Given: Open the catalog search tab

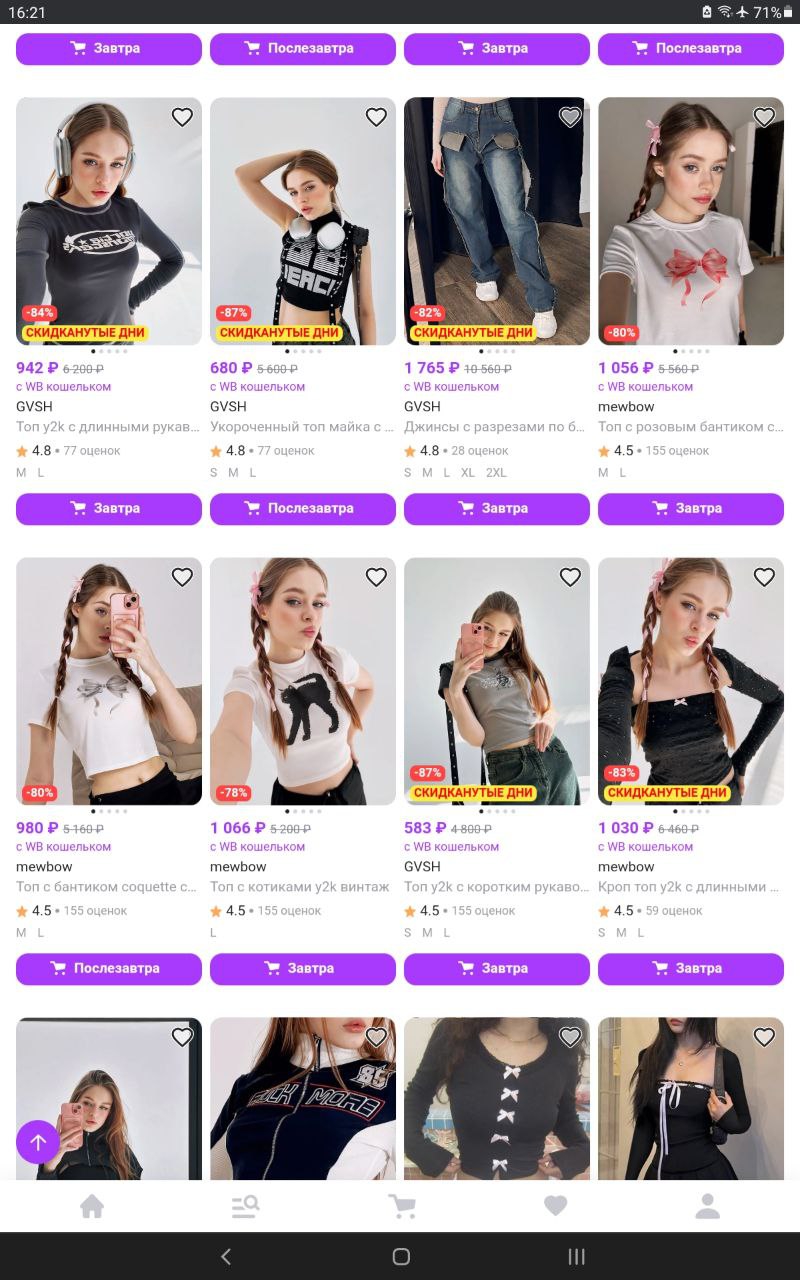Looking at the screenshot, I should pyautogui.click(x=246, y=1207).
